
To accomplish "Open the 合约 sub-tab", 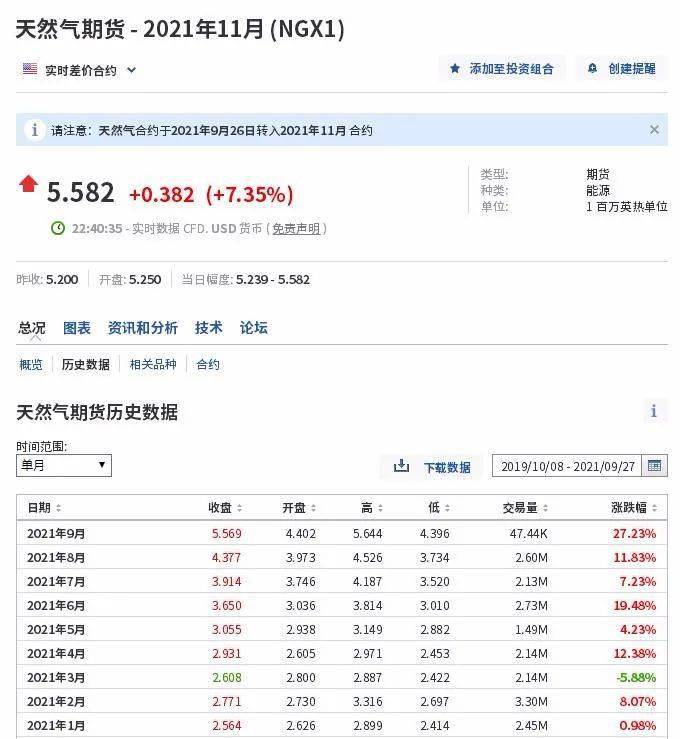I will (208, 365).
